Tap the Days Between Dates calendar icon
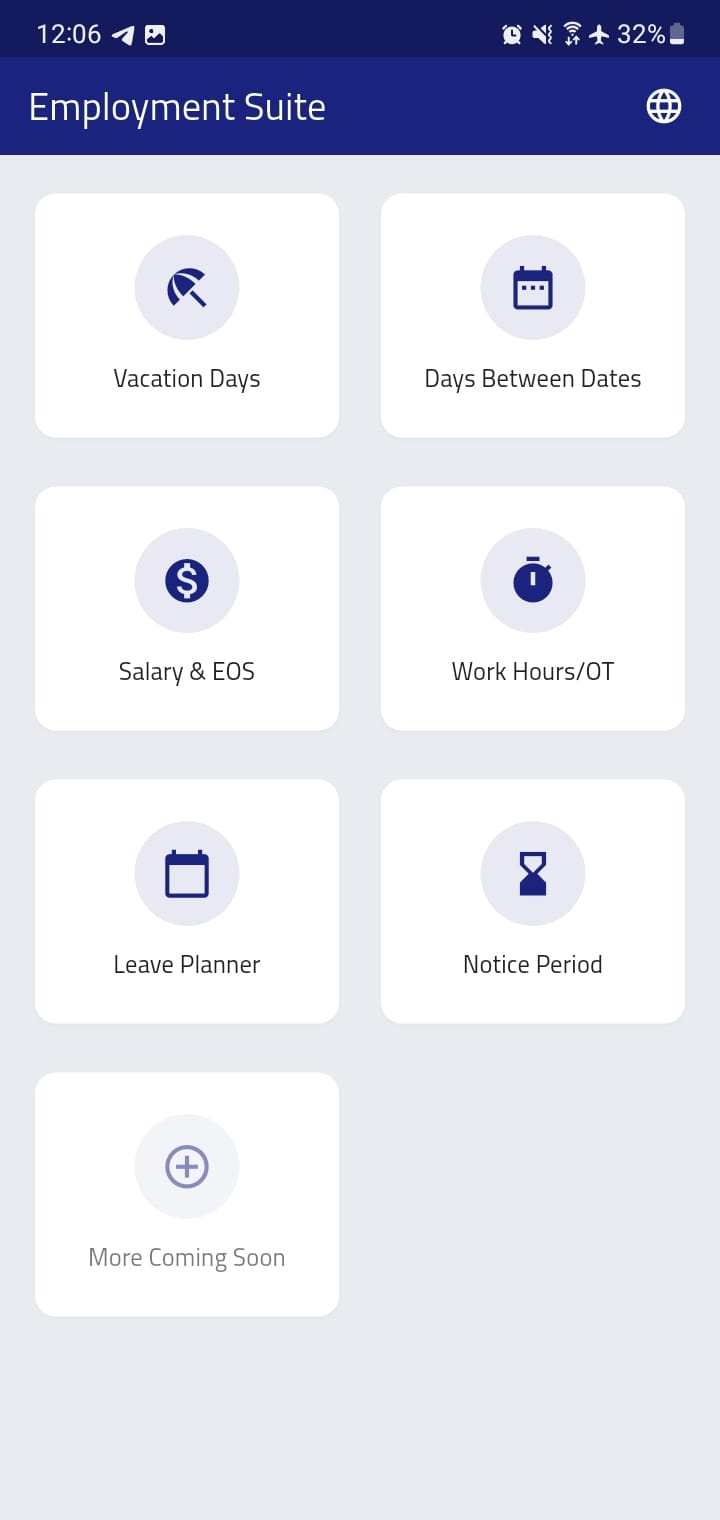The image size is (720, 1520). pyautogui.click(x=533, y=287)
